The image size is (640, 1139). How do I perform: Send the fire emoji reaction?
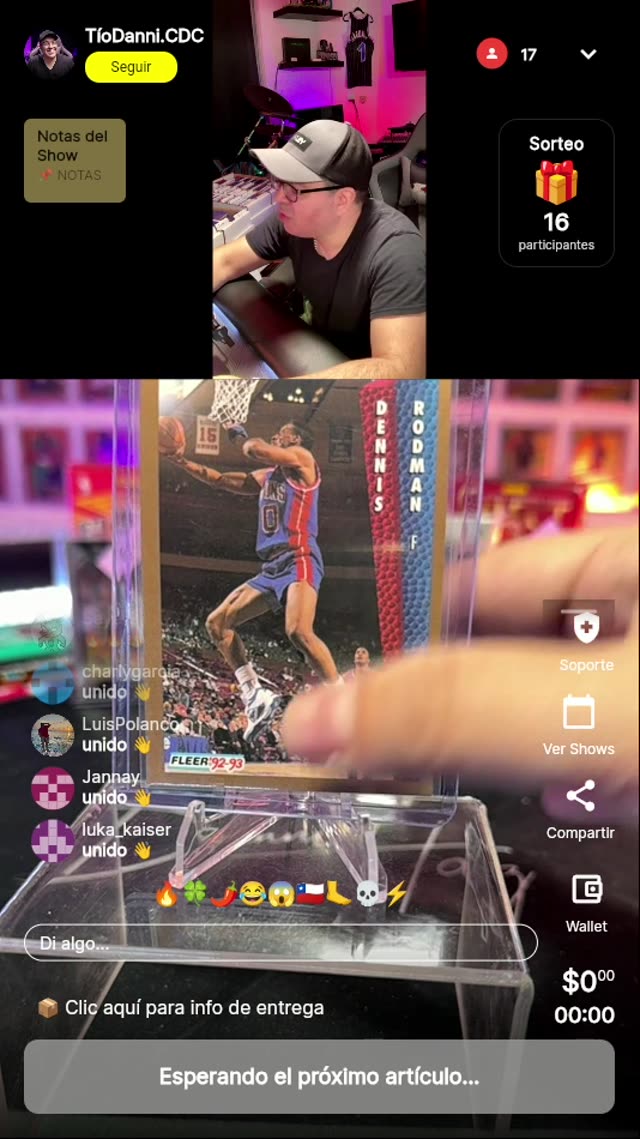point(166,894)
